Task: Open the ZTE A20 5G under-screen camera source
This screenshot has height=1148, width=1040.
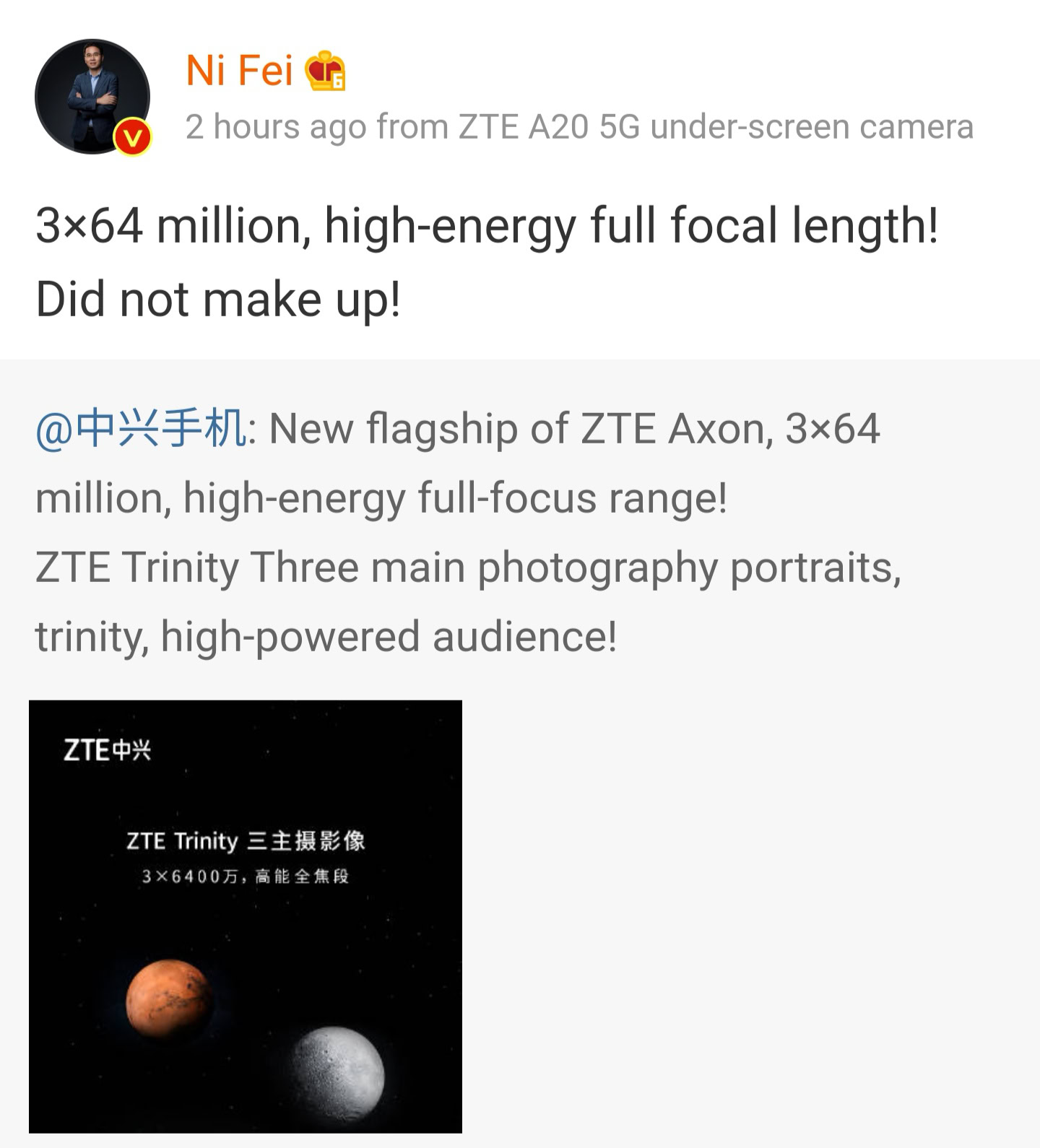Action: [716, 127]
